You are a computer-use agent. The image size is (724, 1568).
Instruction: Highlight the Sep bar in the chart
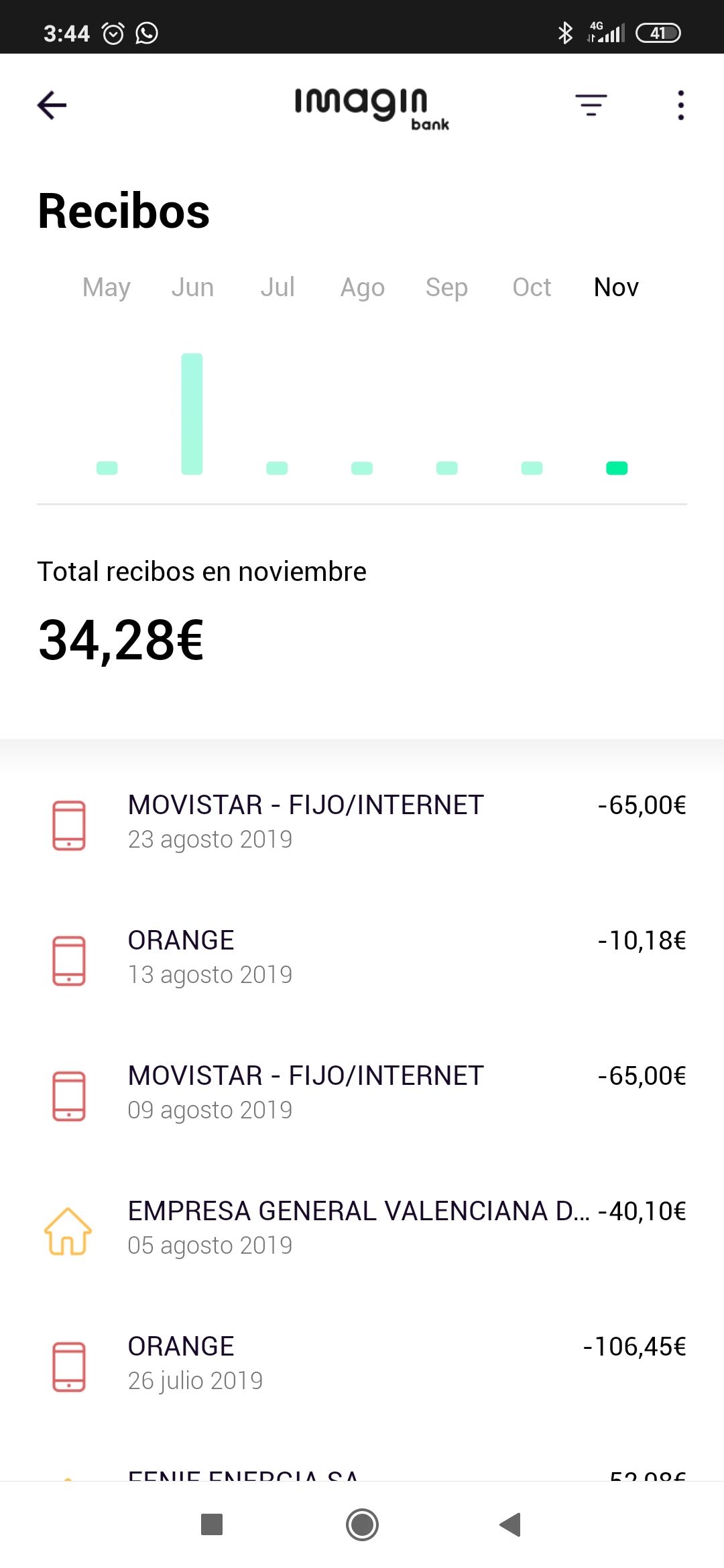(x=447, y=467)
